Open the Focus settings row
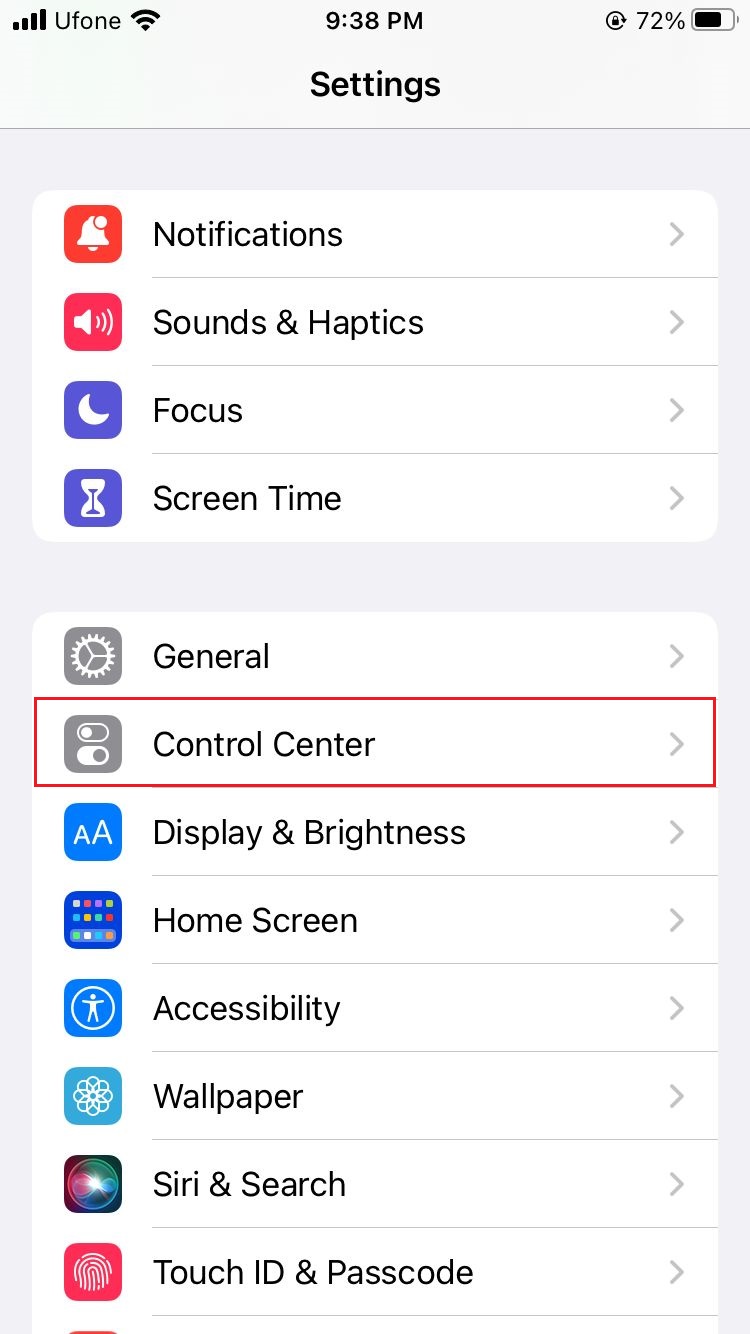This screenshot has width=750, height=1334. tap(375, 410)
